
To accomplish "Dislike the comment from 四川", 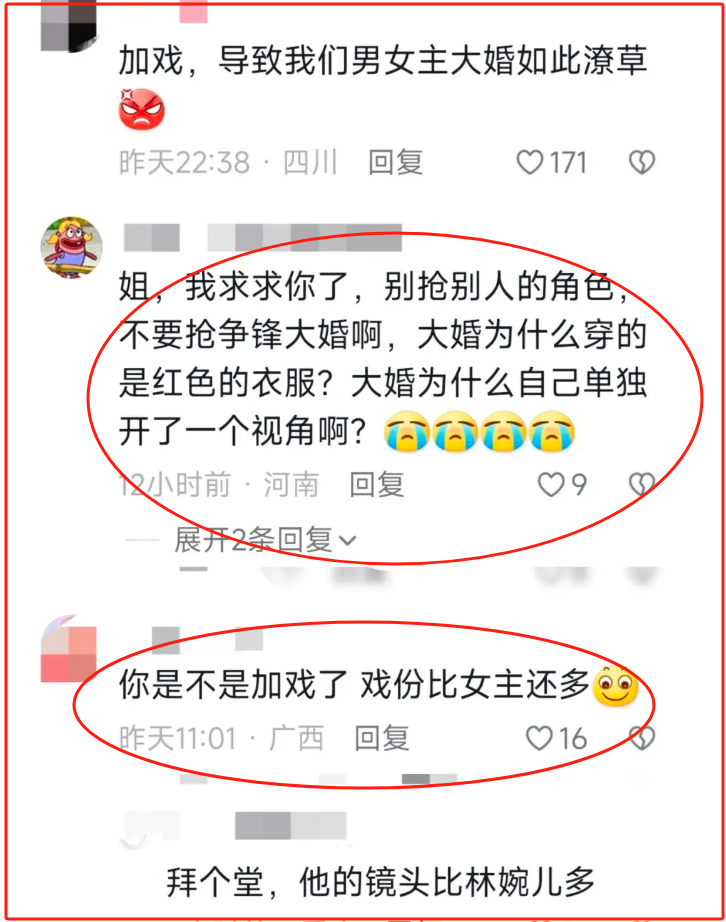I will pyautogui.click(x=641, y=162).
